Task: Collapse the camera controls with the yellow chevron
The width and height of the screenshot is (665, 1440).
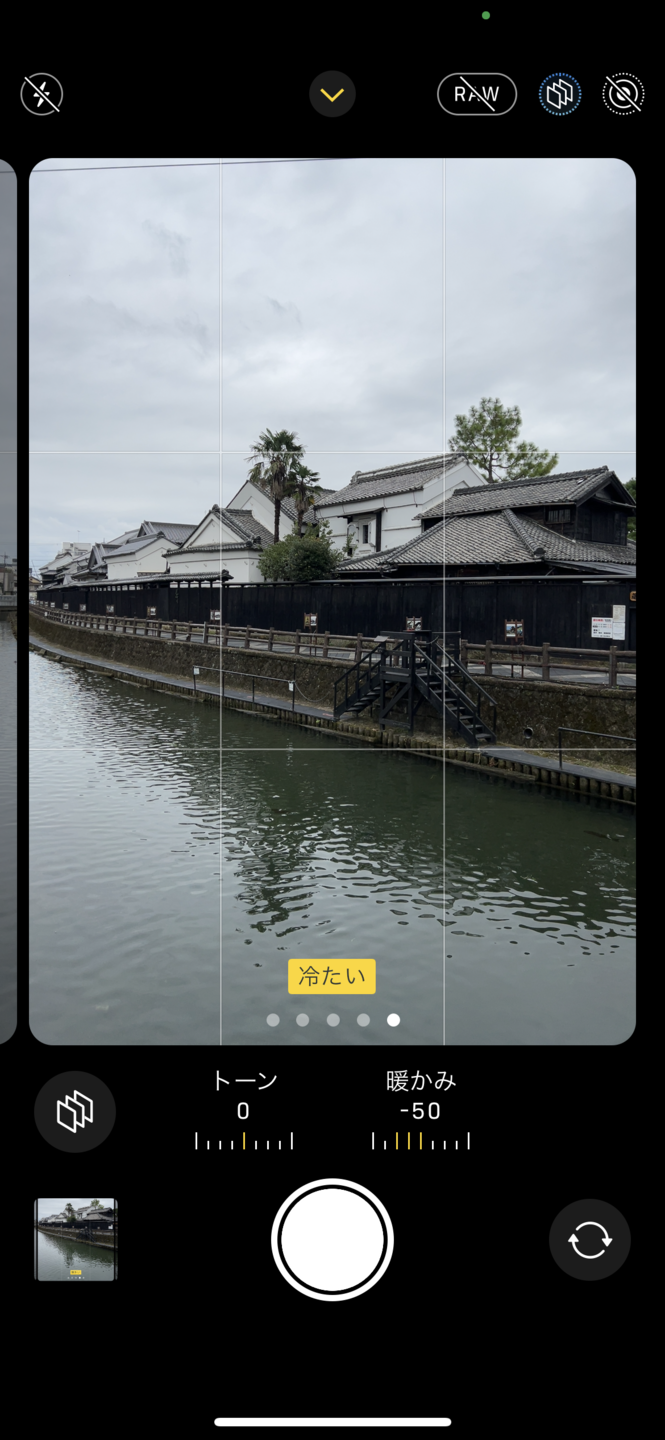Action: point(332,95)
